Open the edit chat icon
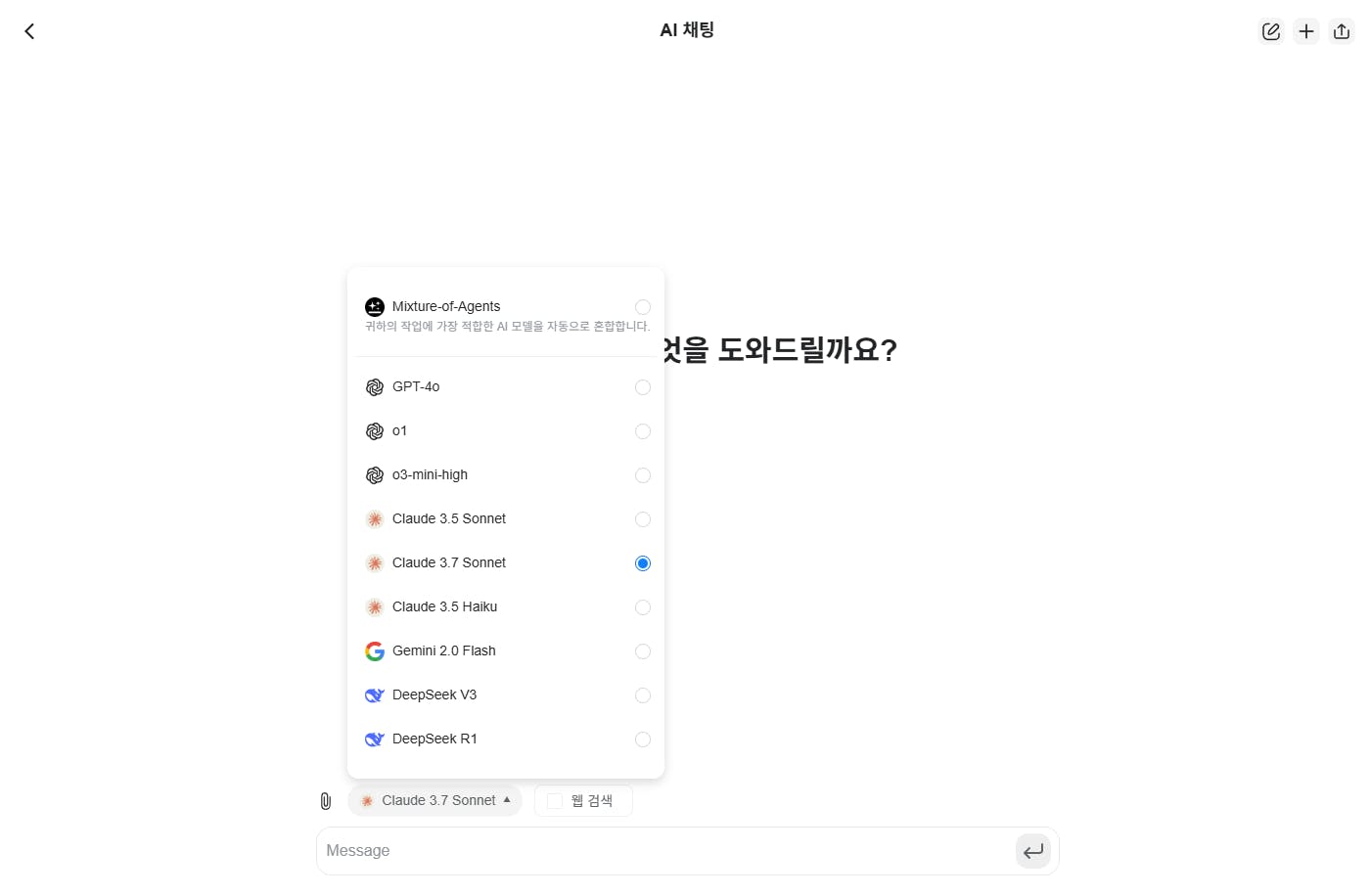The height and width of the screenshot is (896, 1371). 1270,31
